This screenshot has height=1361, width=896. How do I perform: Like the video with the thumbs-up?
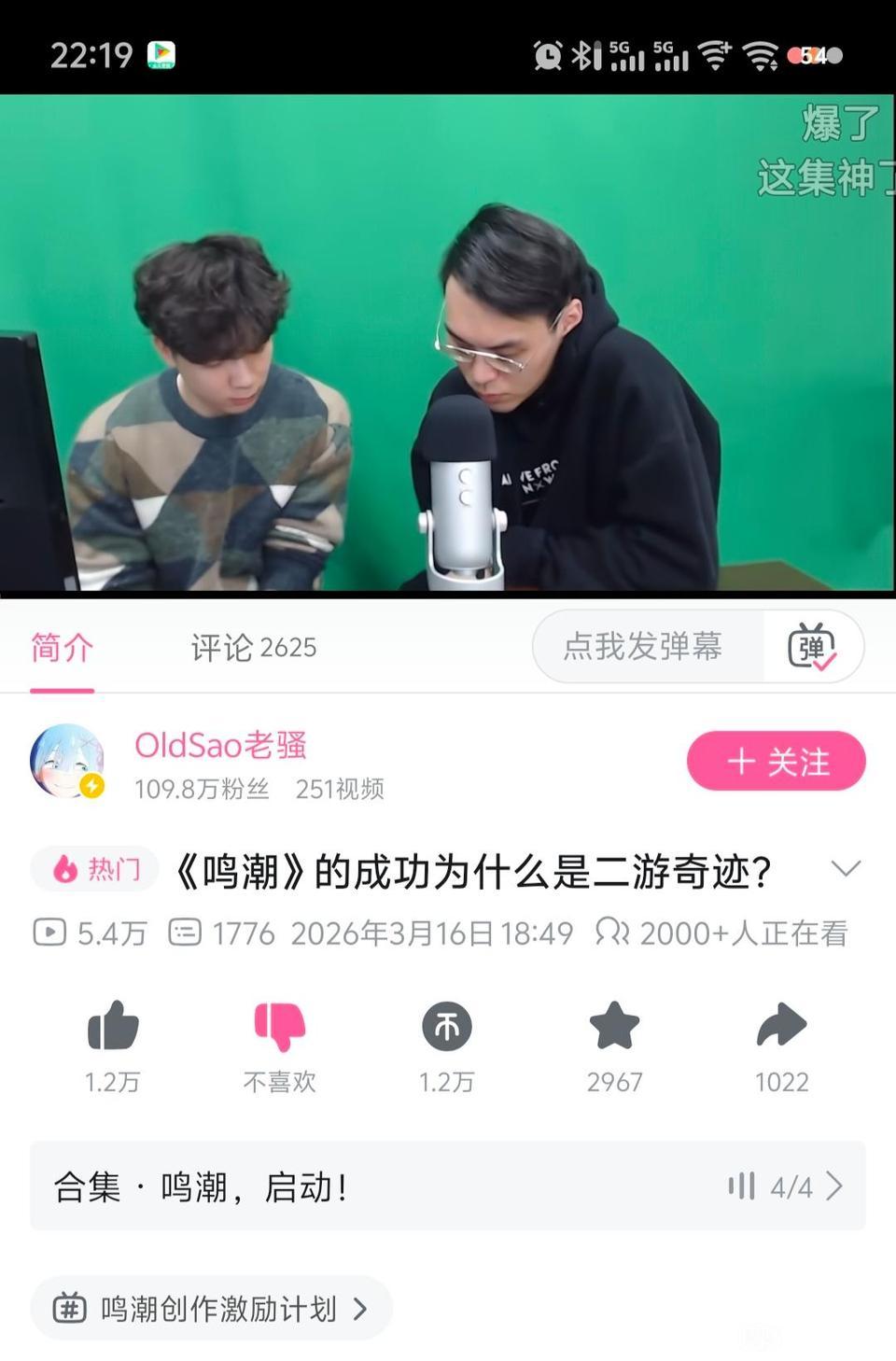click(x=113, y=1026)
